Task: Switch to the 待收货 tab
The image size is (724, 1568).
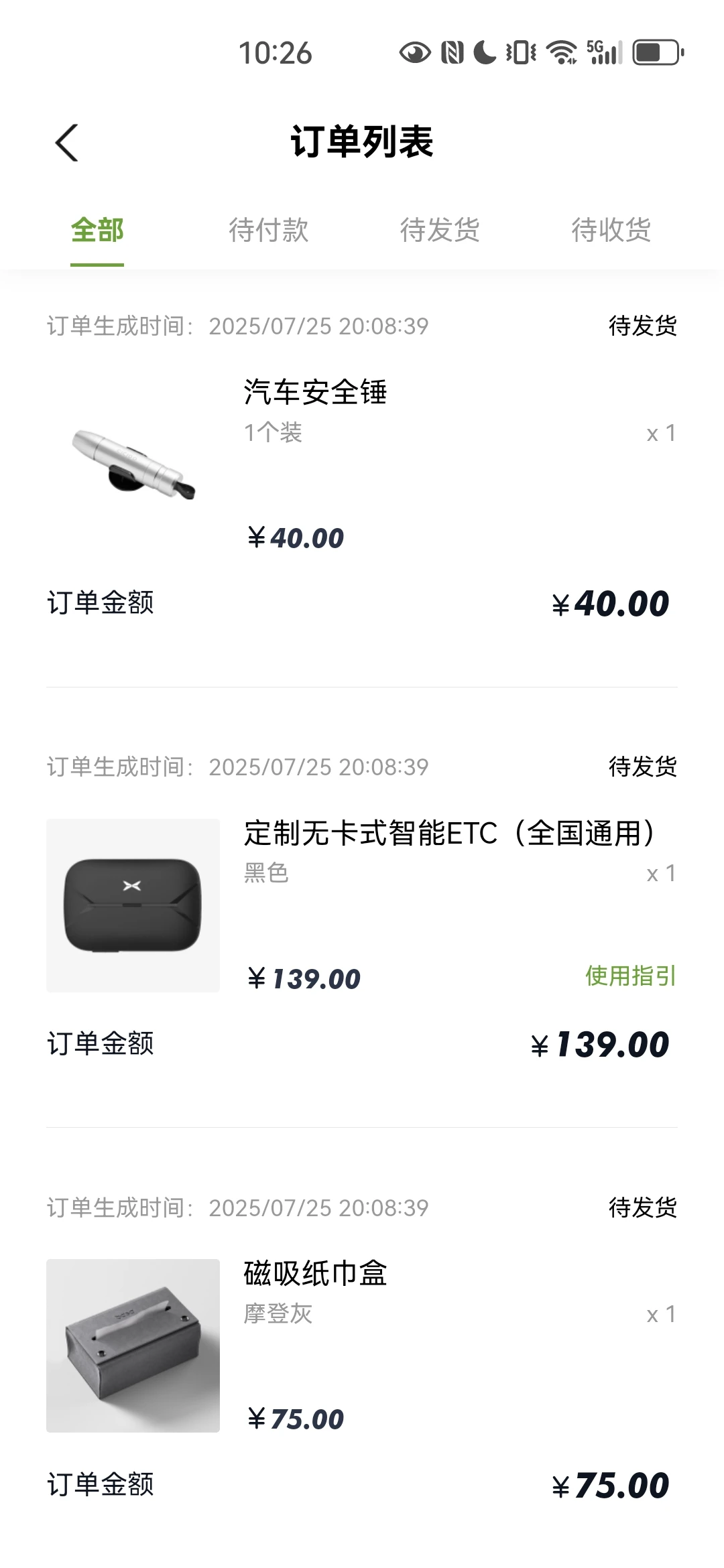Action: tap(611, 230)
